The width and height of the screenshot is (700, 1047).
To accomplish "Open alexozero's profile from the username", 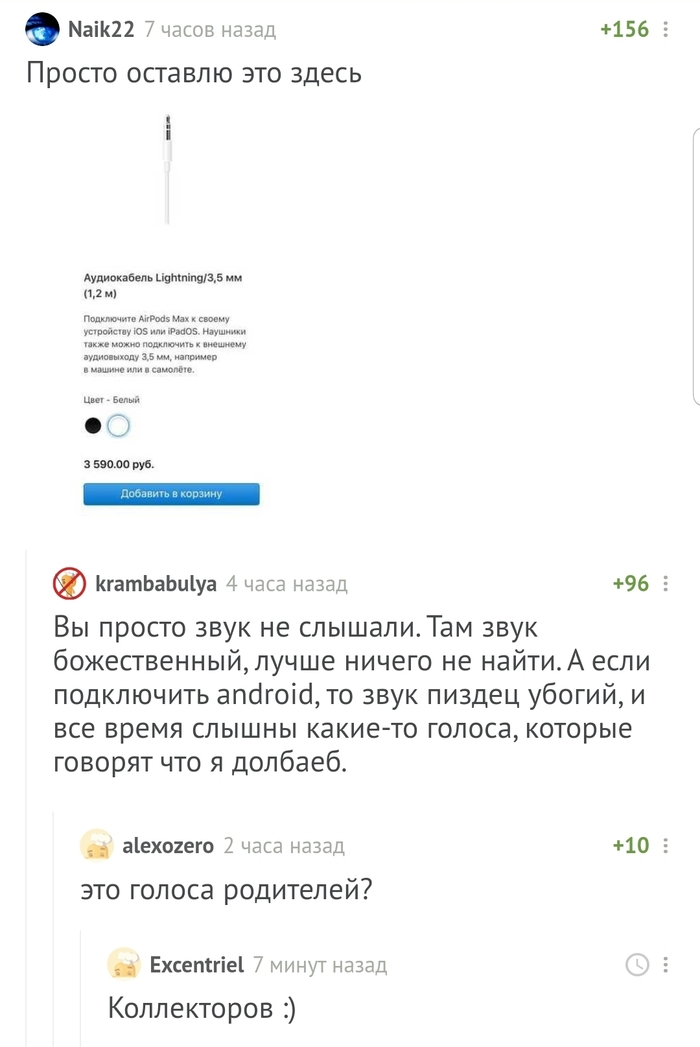I will point(167,846).
